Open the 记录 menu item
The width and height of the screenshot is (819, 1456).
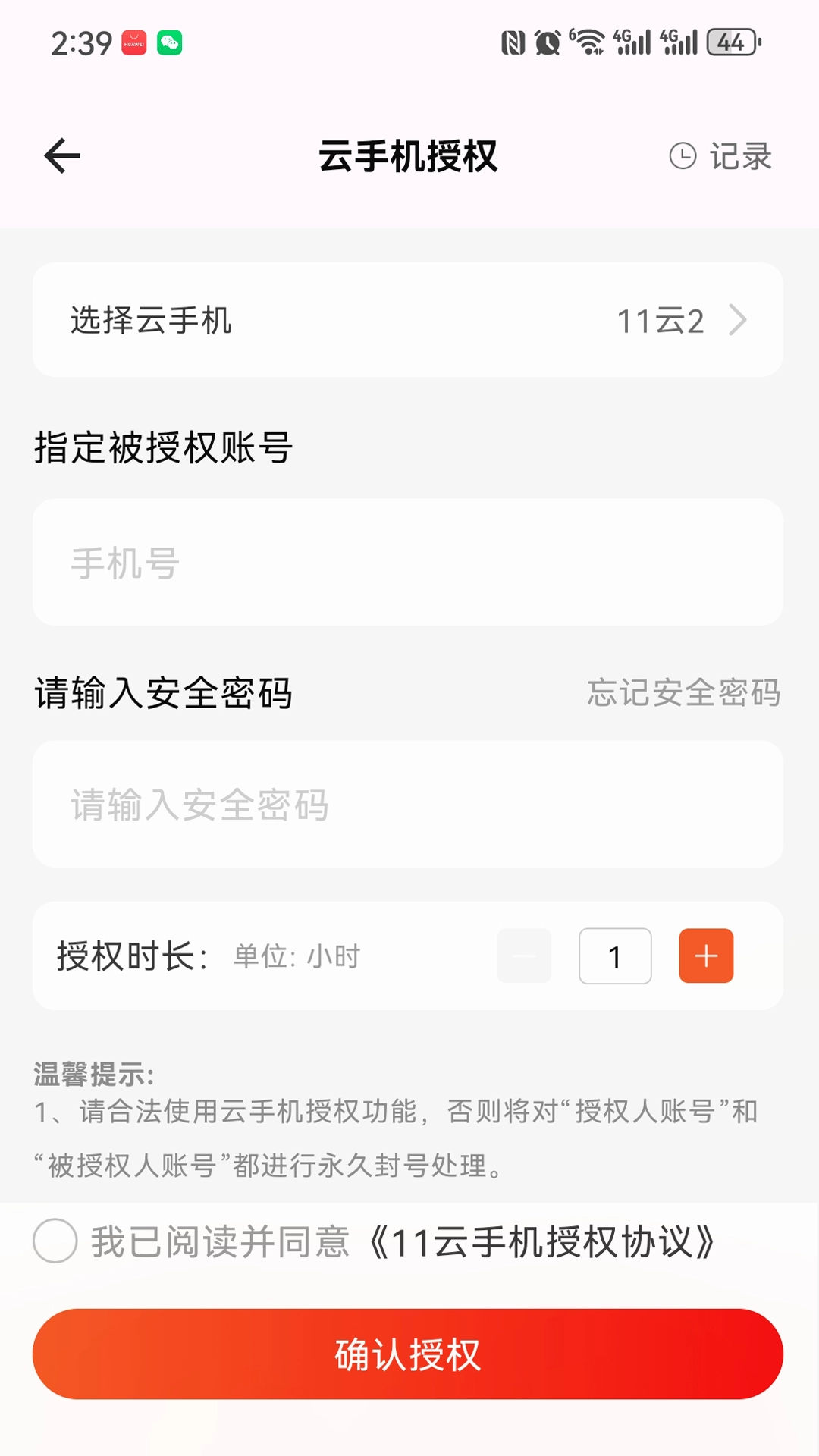[x=740, y=155]
